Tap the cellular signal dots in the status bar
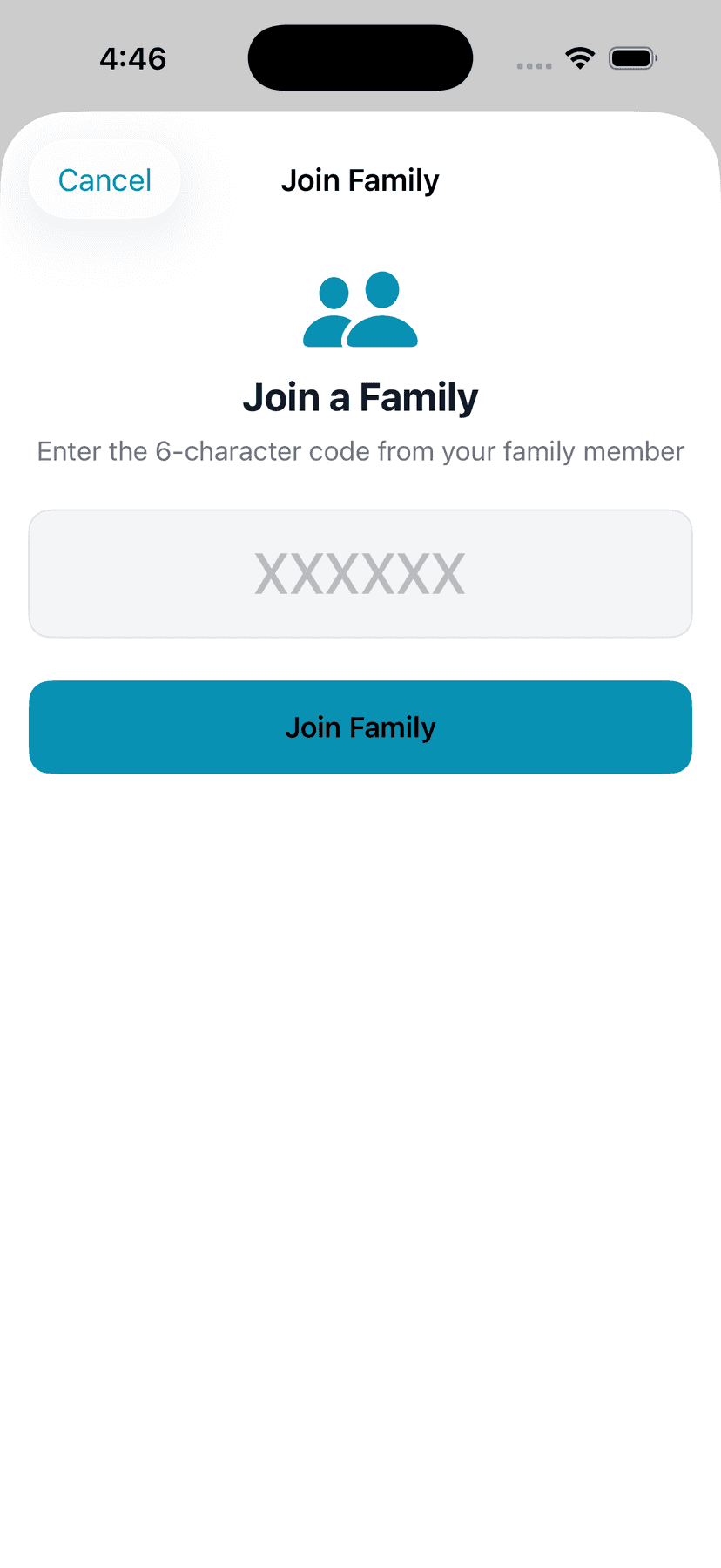The image size is (721, 1568). (x=534, y=64)
